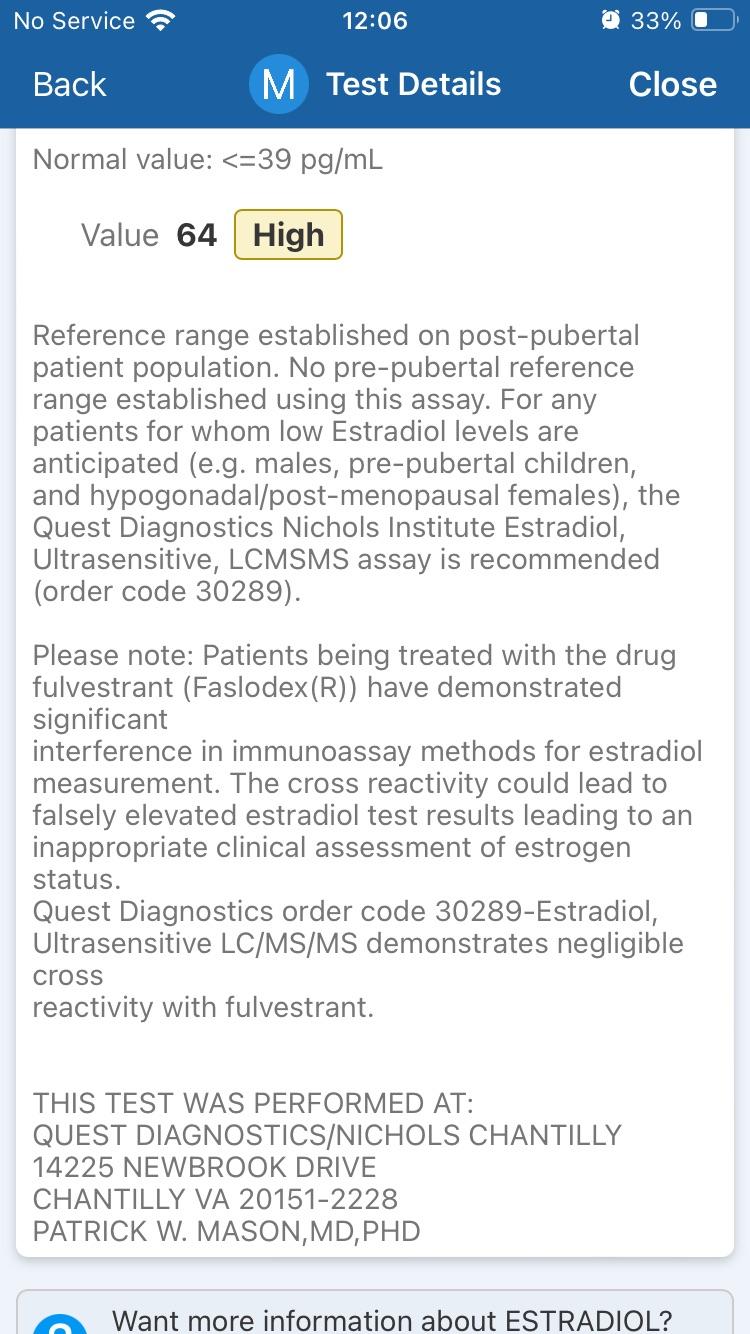Screen dimensions: 750x1334
Task: Close the Test Details screen
Action: (x=672, y=85)
